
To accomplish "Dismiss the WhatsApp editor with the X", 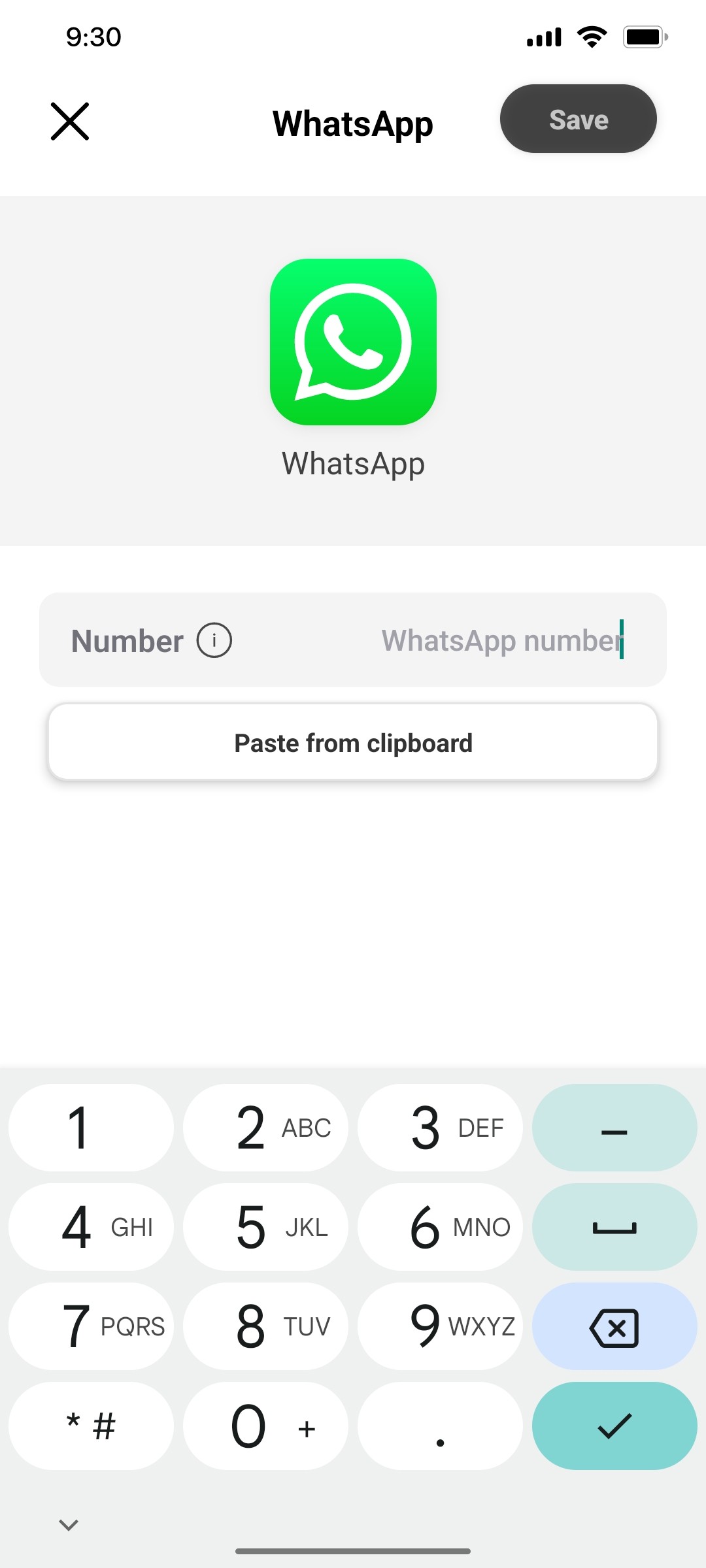I will click(x=70, y=121).
